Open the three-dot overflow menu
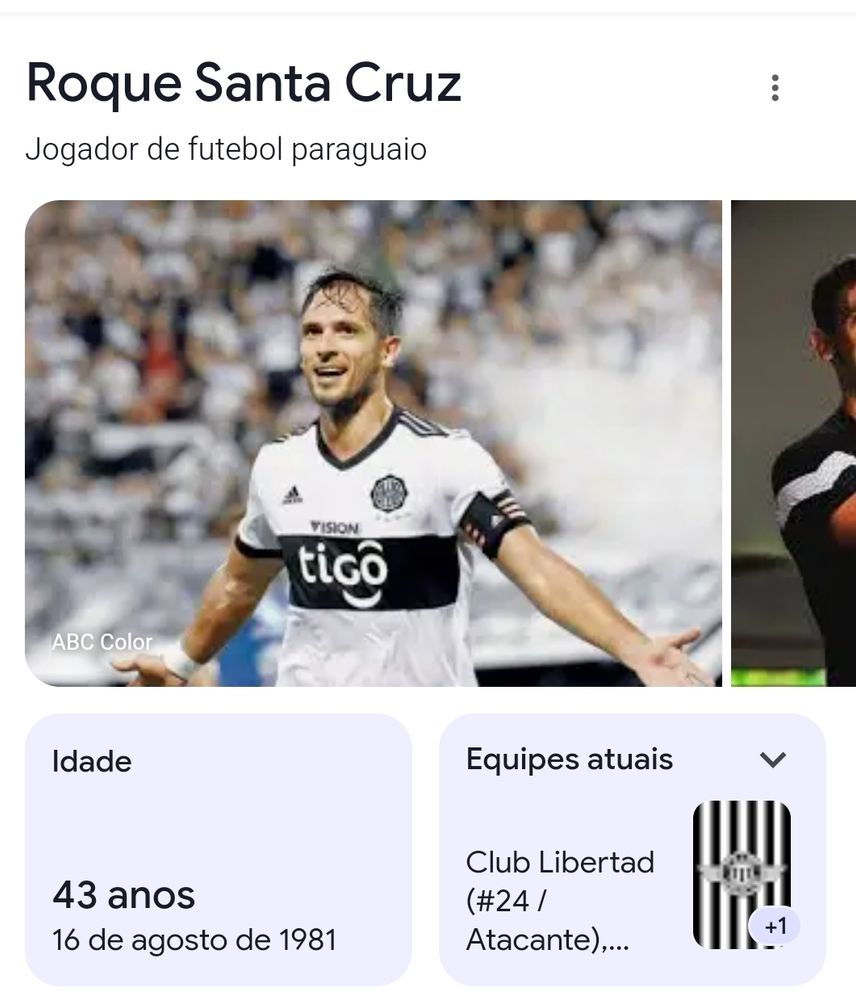Viewport: 856px width, 1000px height. [x=774, y=88]
